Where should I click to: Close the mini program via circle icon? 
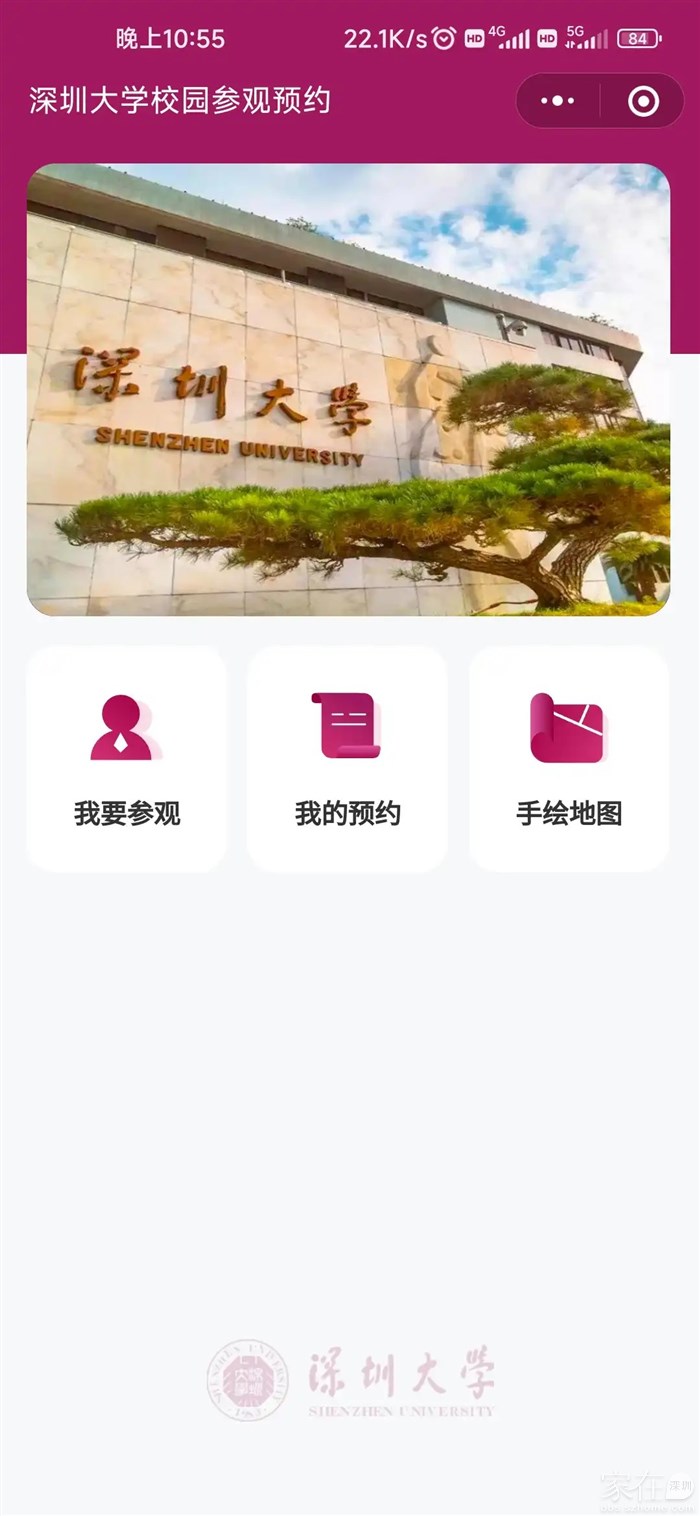coord(643,101)
